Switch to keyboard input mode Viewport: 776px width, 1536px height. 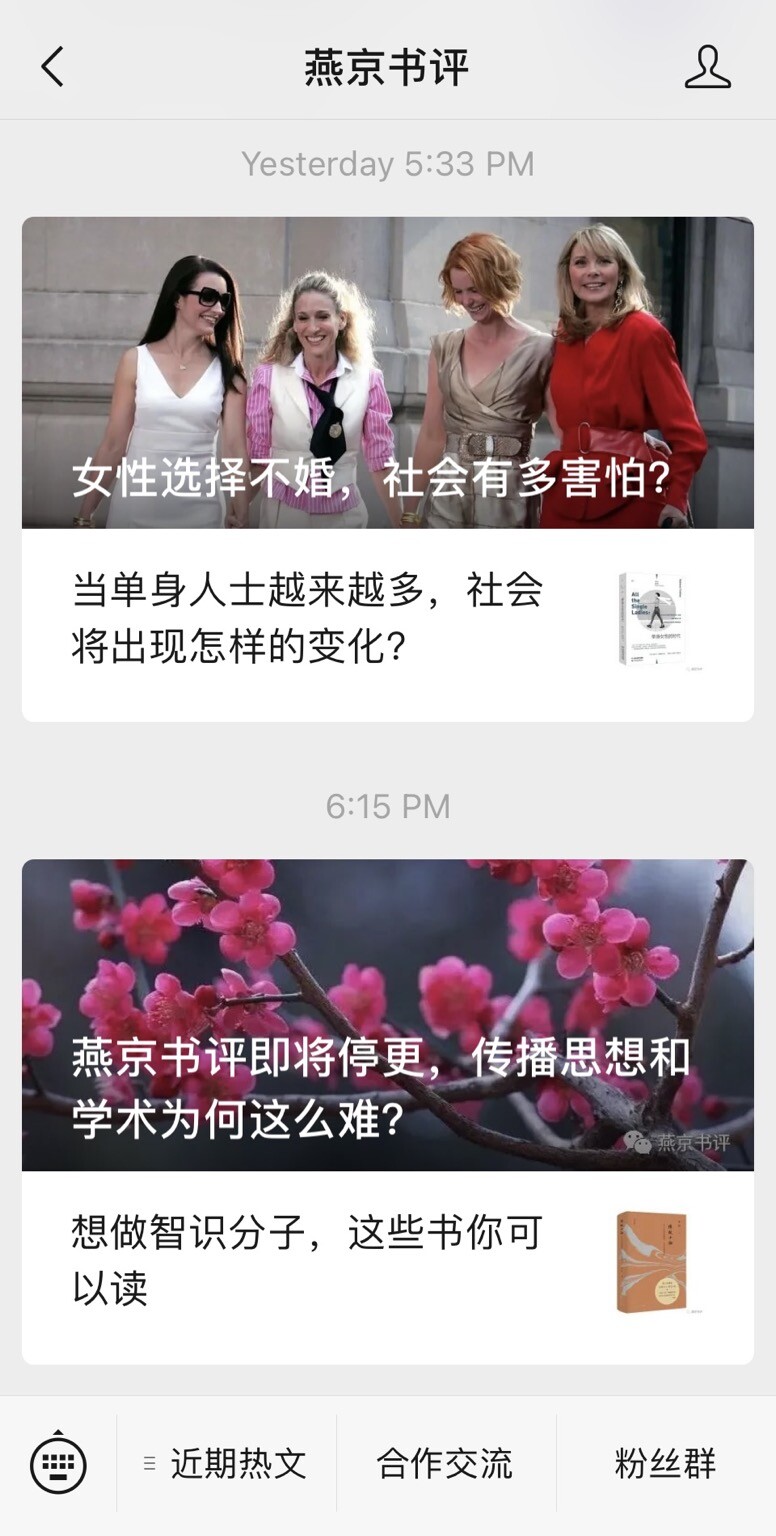(58, 1465)
